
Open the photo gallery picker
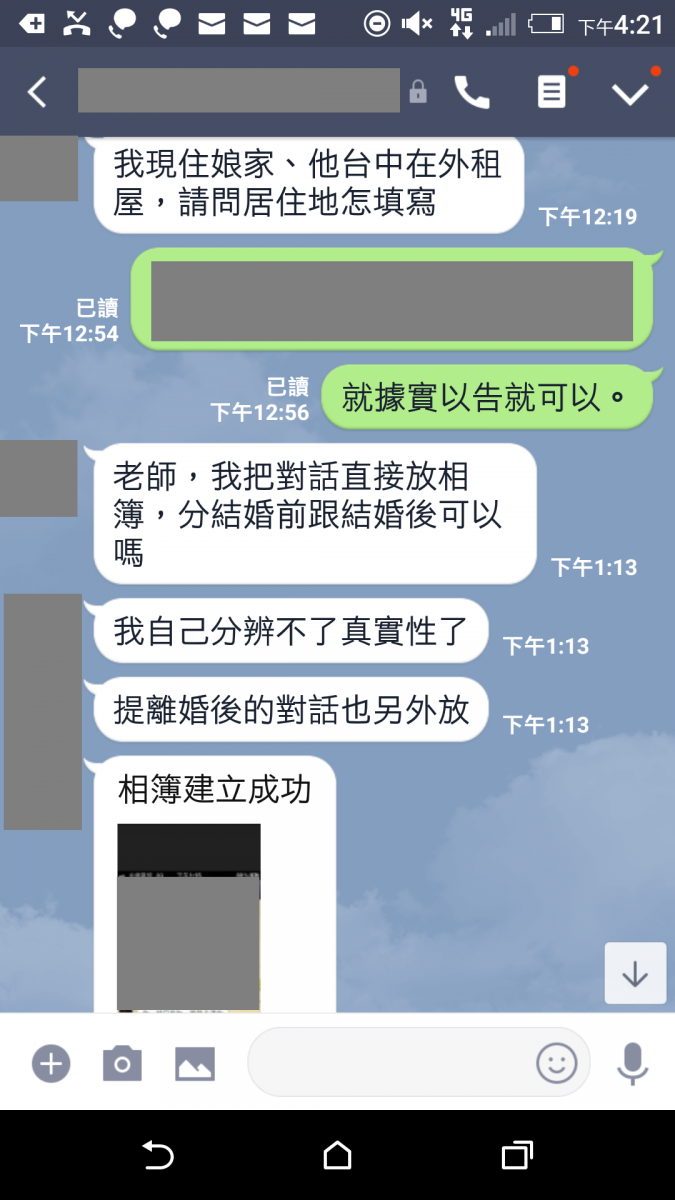195,1064
